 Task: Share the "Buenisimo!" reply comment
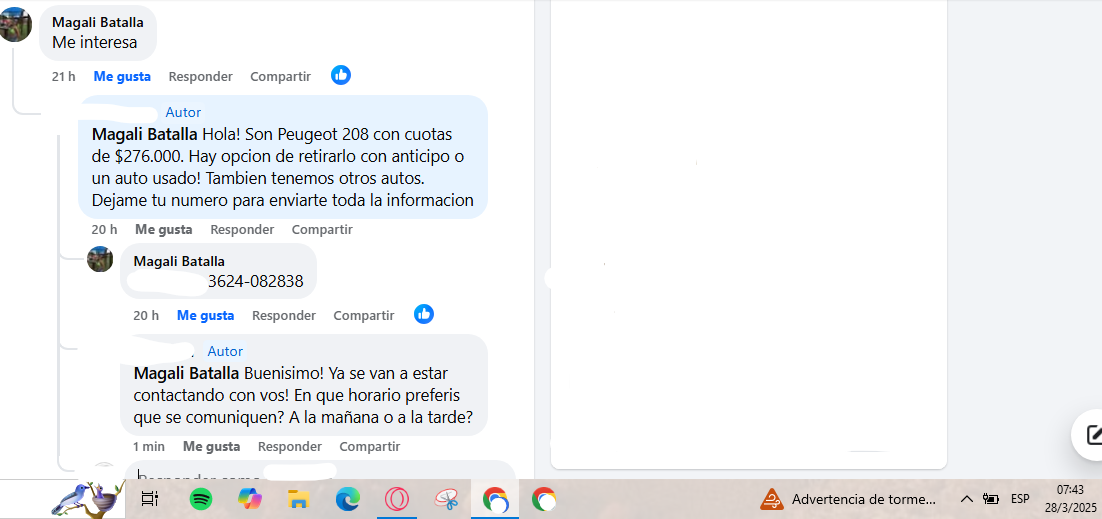(369, 446)
